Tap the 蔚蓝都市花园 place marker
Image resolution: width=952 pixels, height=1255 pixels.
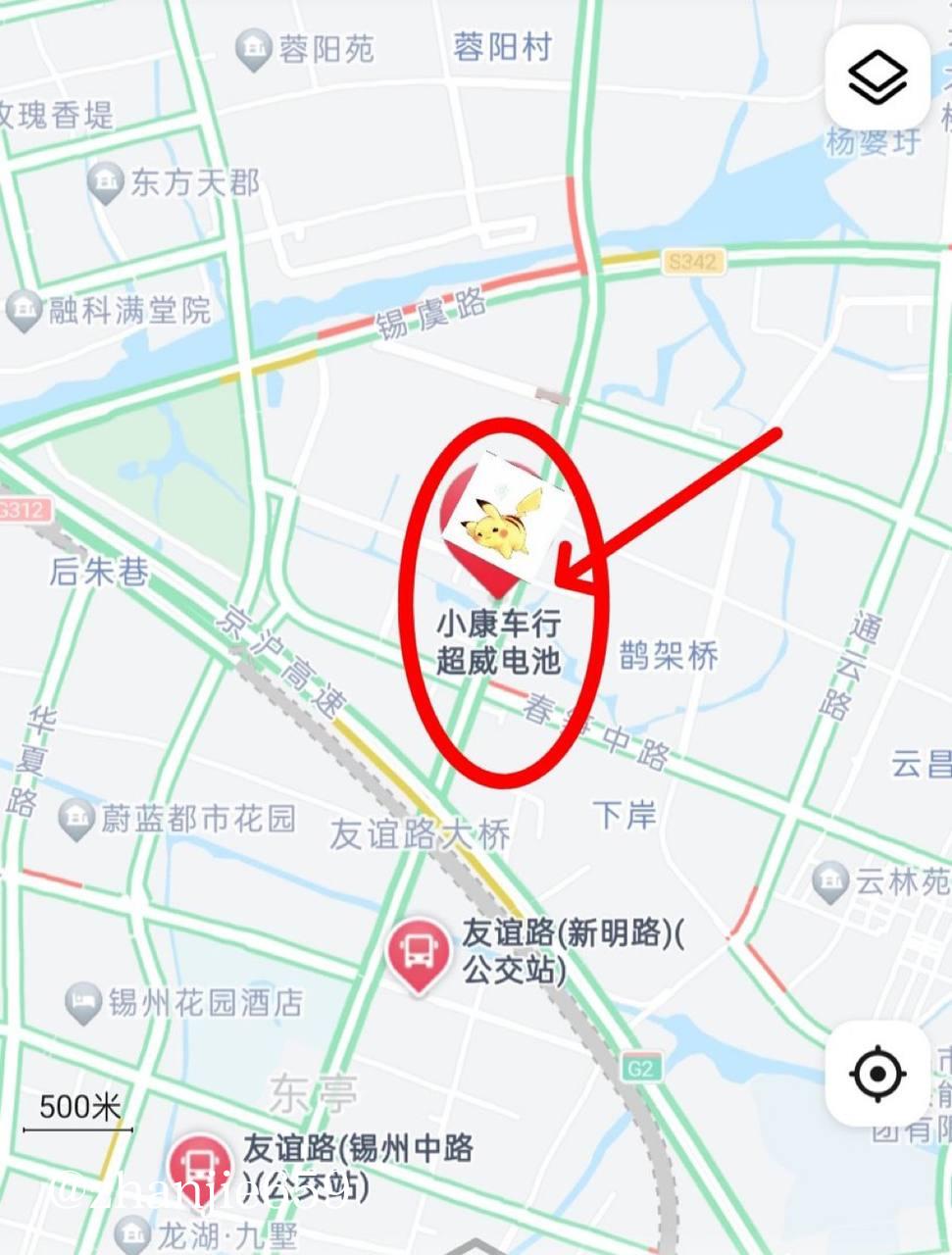75,818
